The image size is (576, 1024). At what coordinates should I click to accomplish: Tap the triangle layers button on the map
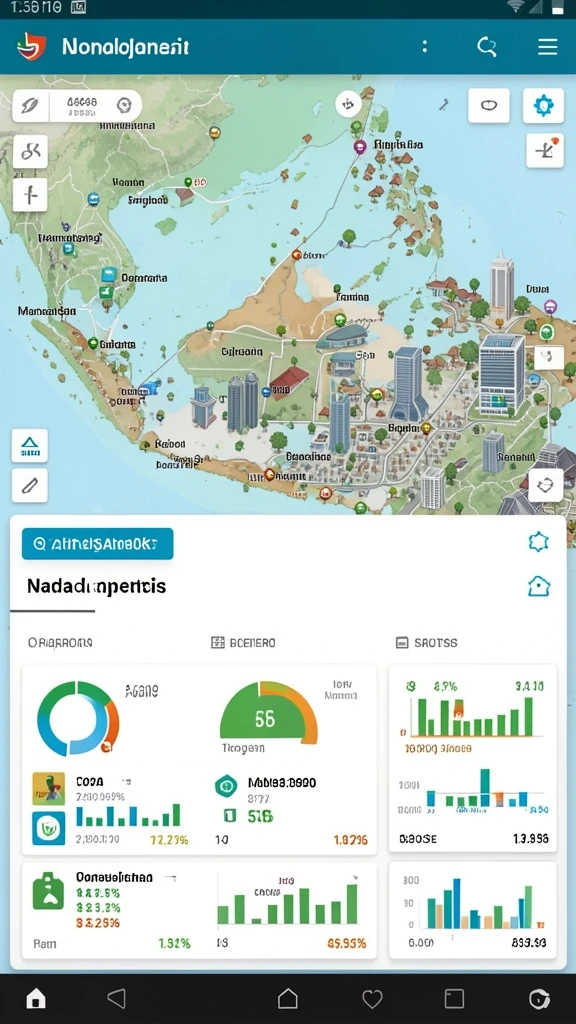(x=29, y=445)
